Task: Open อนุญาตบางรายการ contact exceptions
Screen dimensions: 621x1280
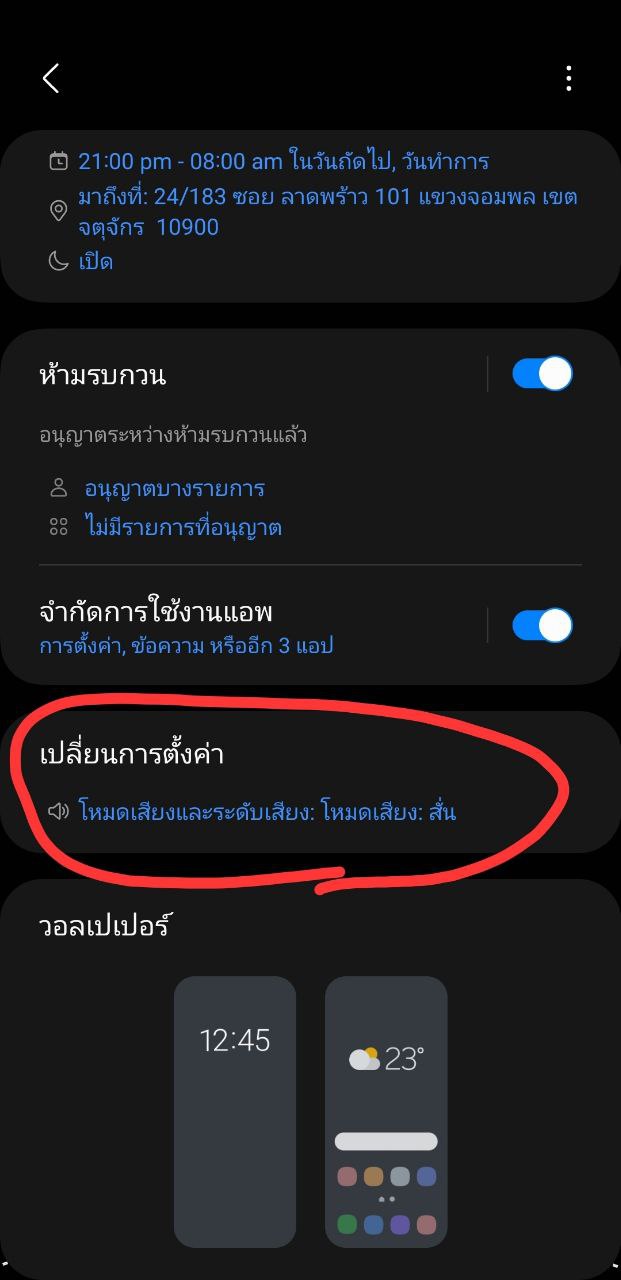Action: pyautogui.click(x=174, y=489)
